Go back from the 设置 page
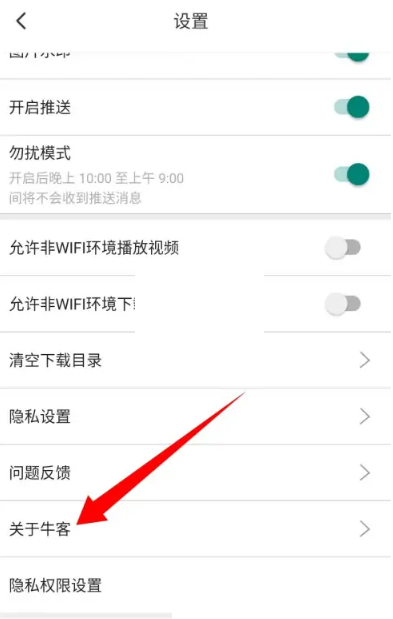 click(21, 21)
